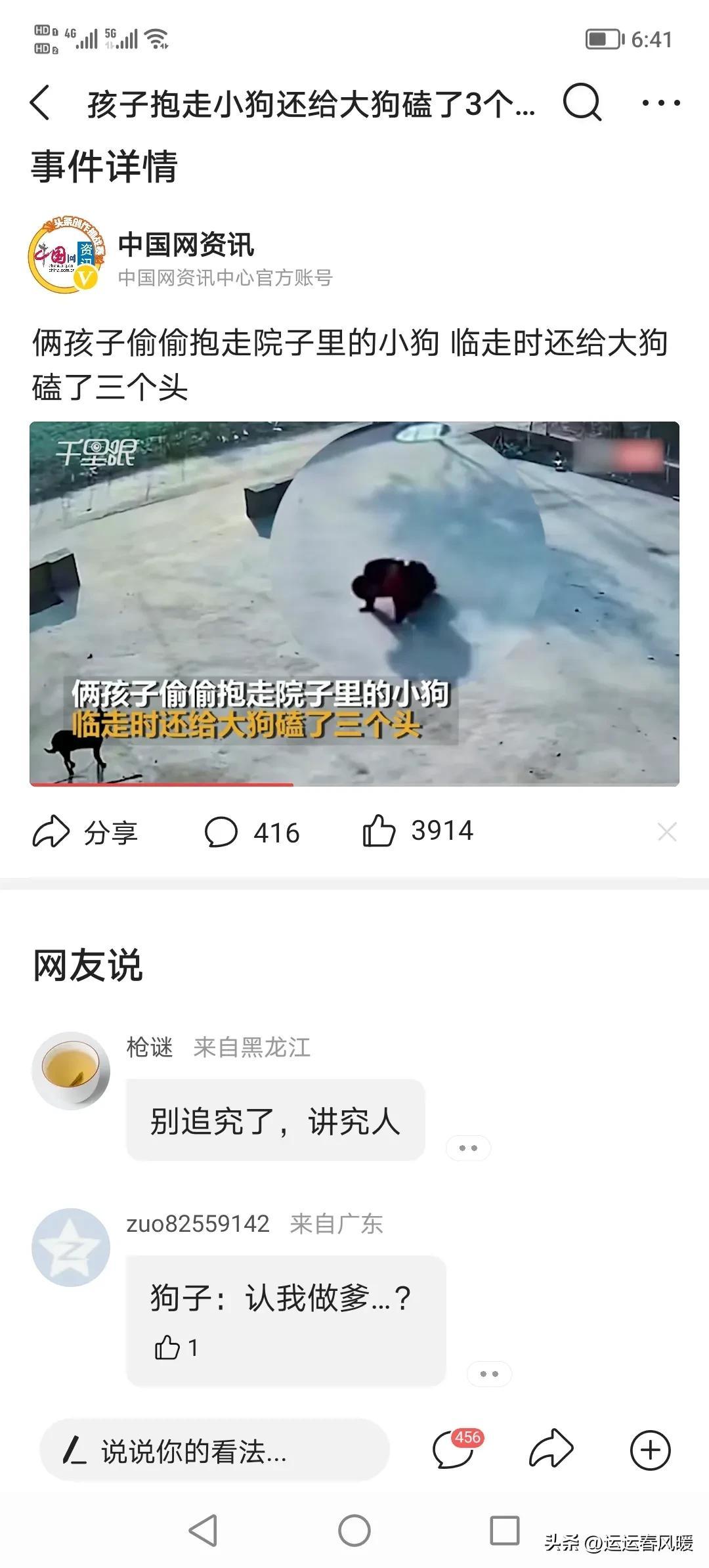Open 枪谜's user avatar
The width and height of the screenshot is (709, 1568).
tap(71, 1070)
